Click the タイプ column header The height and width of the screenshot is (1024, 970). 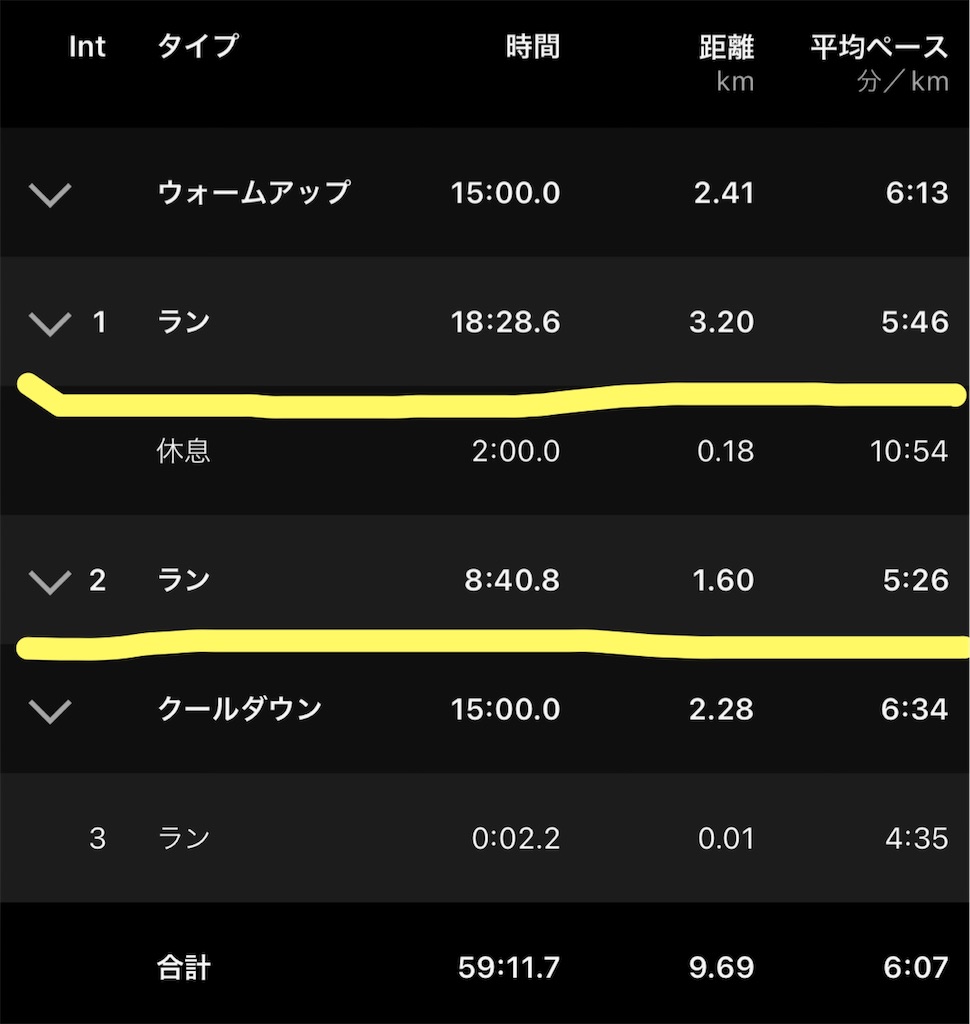[x=197, y=47]
